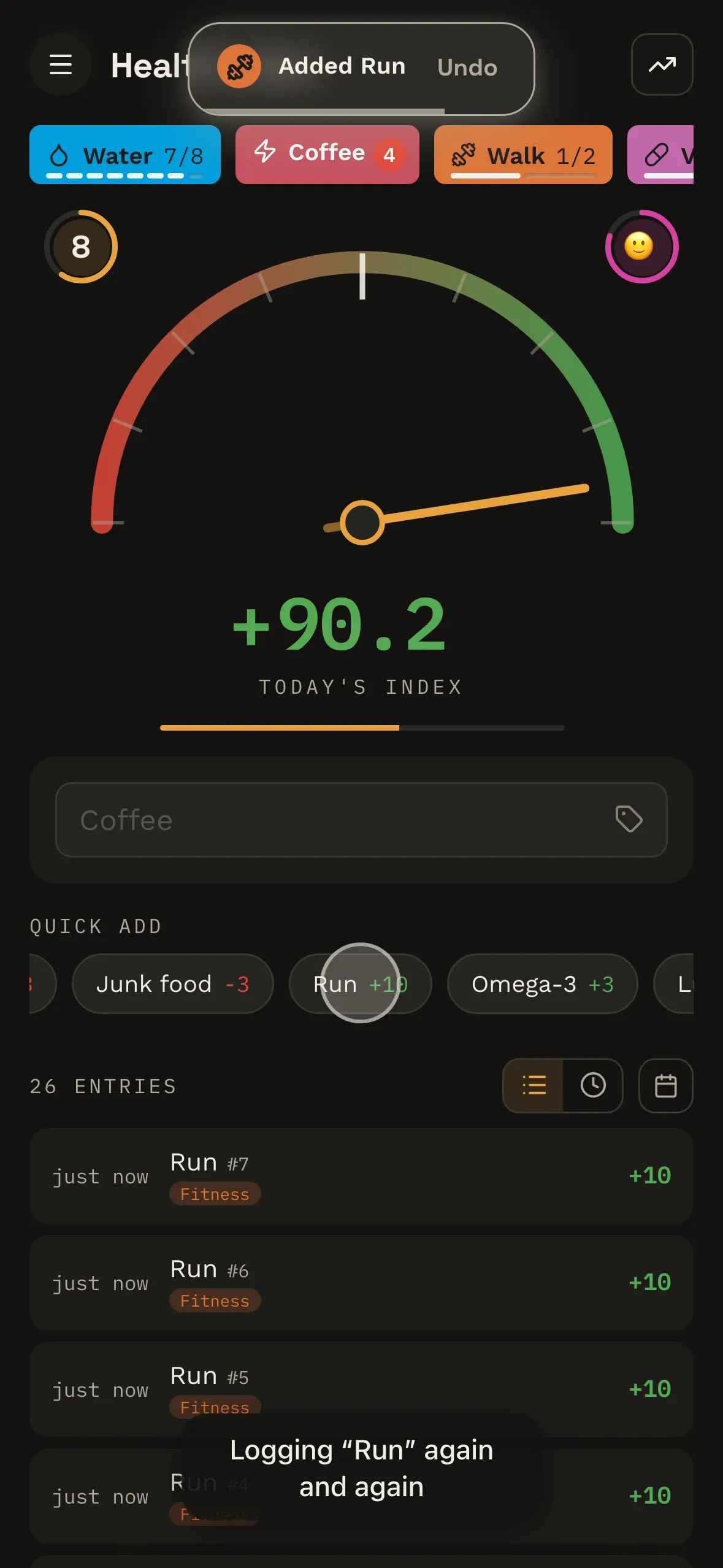Switch to the clock timeline view
The height and width of the screenshot is (1568, 723).
(x=593, y=1085)
